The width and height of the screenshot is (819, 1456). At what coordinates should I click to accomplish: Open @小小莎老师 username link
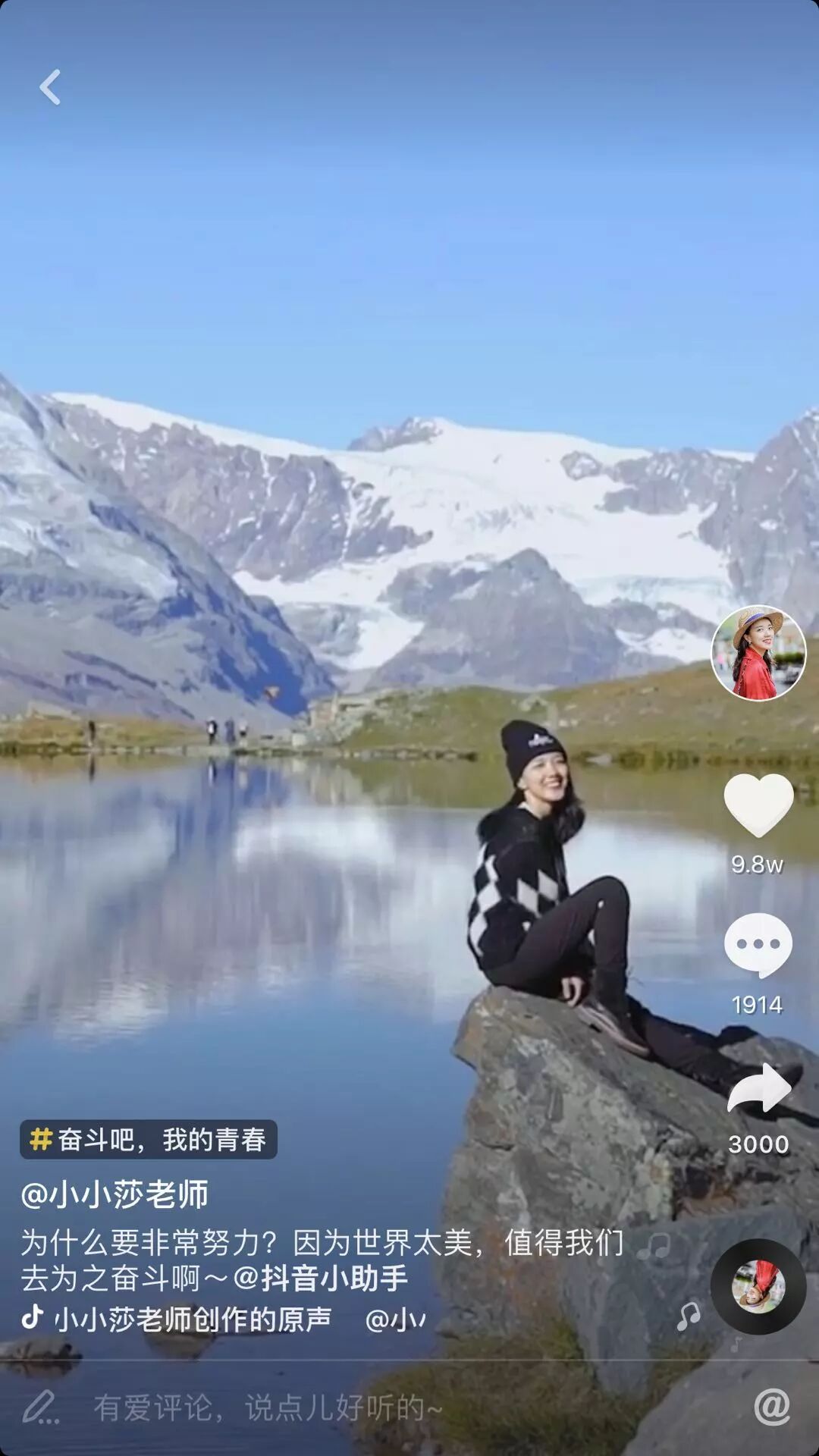(115, 1194)
